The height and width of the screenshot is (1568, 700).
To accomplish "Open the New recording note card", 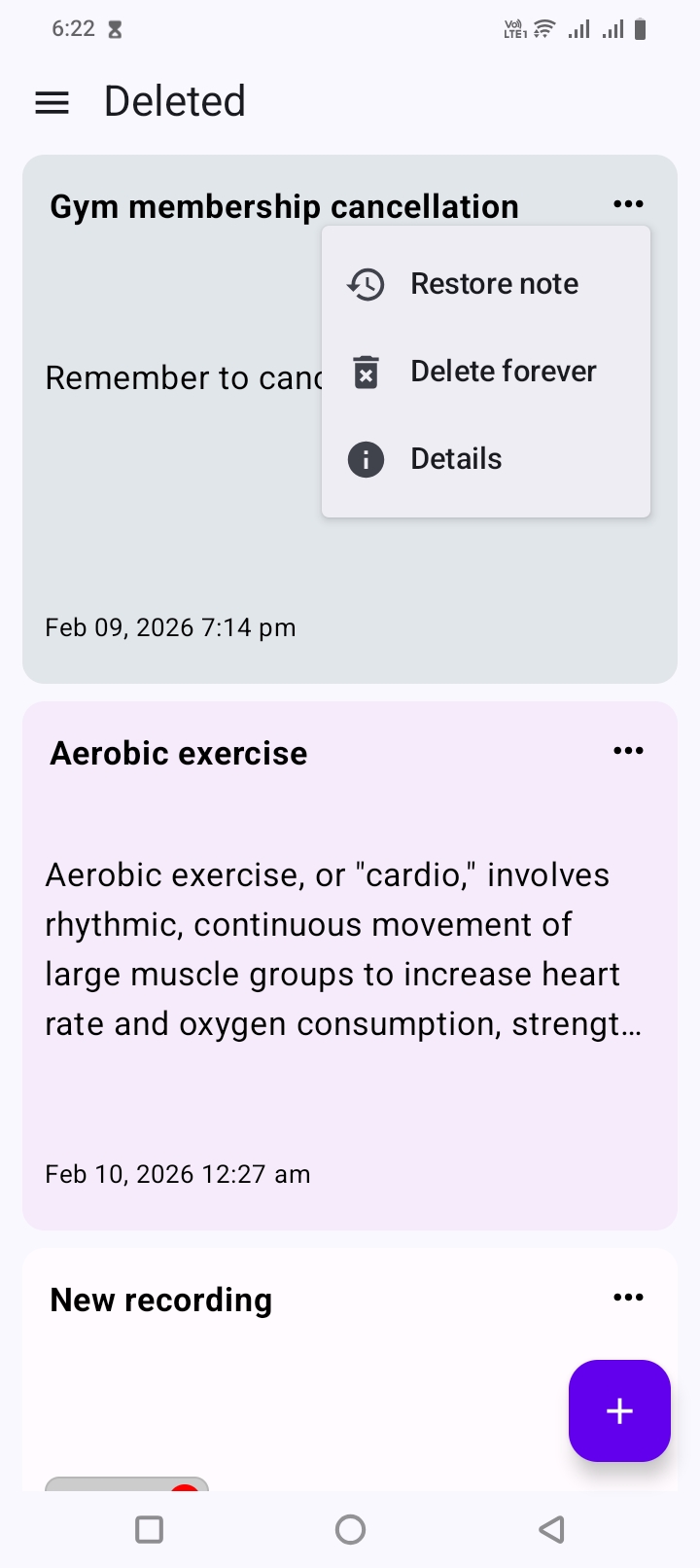I will [x=292, y=1381].
